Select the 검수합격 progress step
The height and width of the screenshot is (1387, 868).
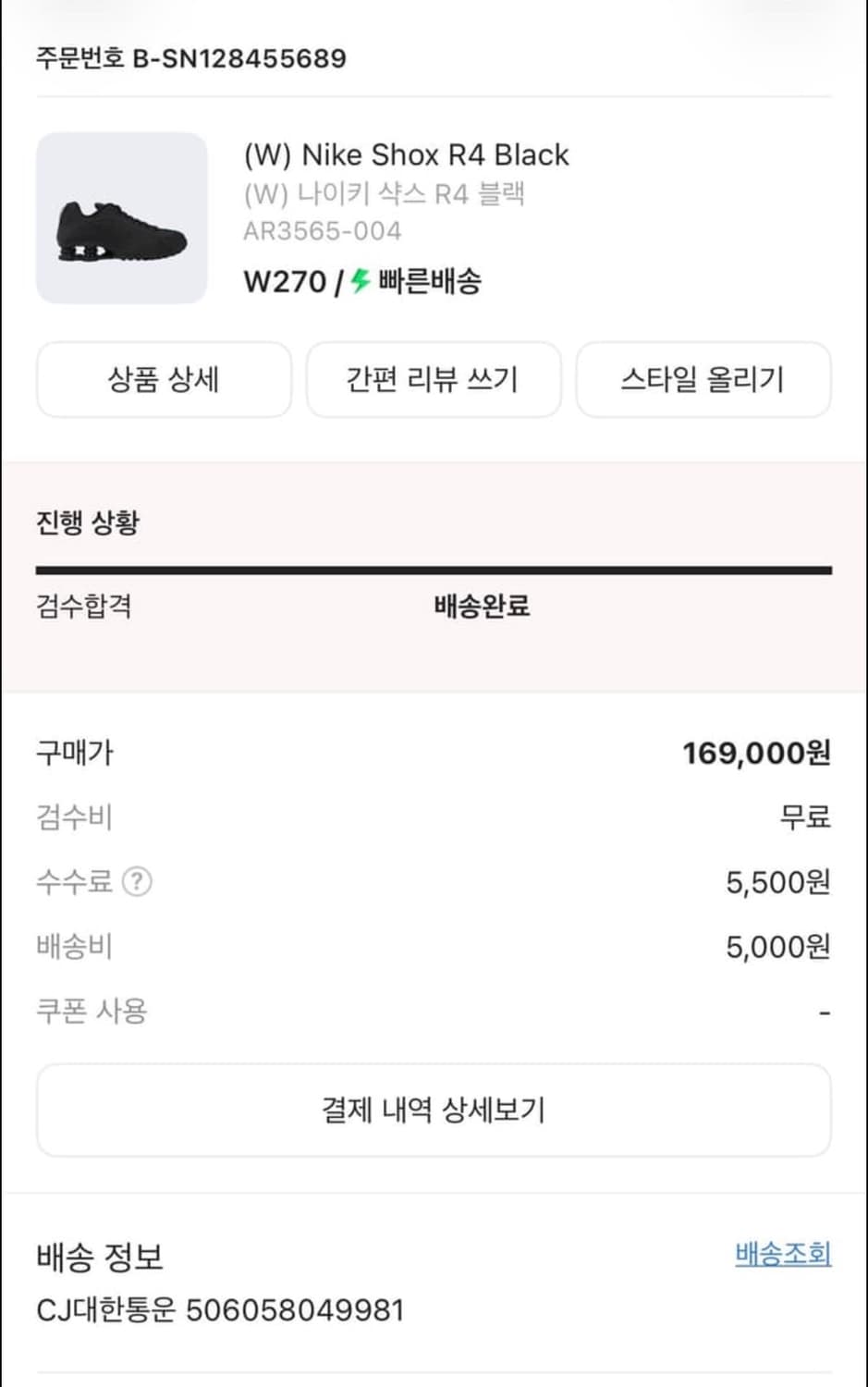83,607
